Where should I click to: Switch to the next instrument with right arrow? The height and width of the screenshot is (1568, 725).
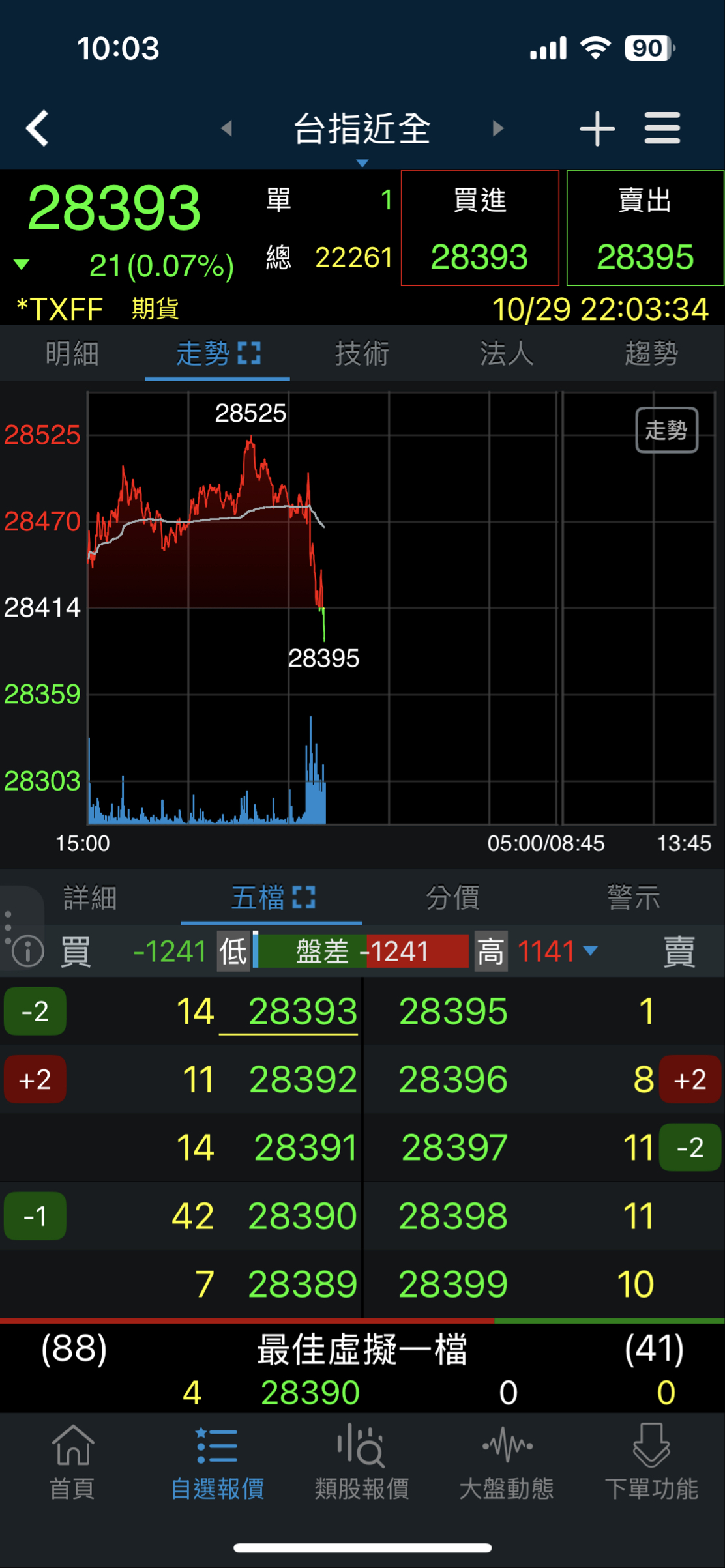coord(498,128)
